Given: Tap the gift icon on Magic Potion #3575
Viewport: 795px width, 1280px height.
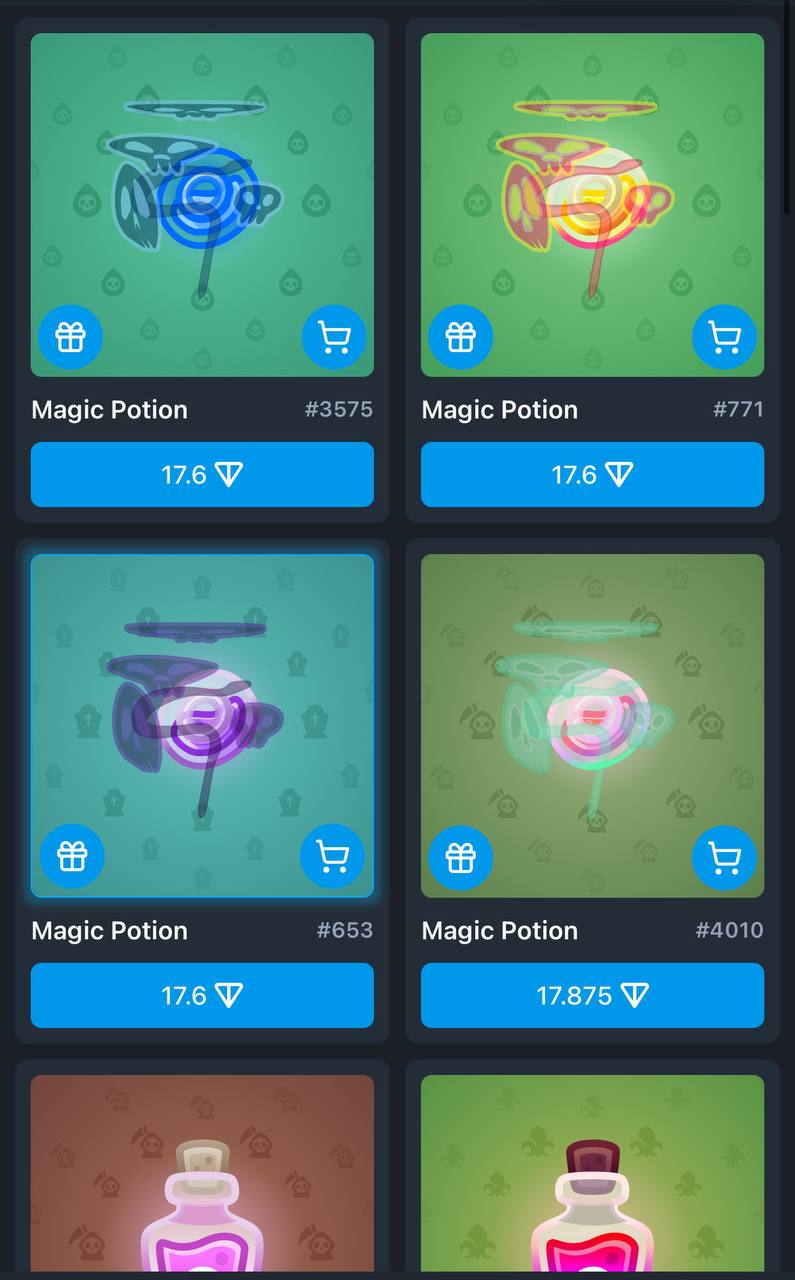Looking at the screenshot, I should pos(70,337).
